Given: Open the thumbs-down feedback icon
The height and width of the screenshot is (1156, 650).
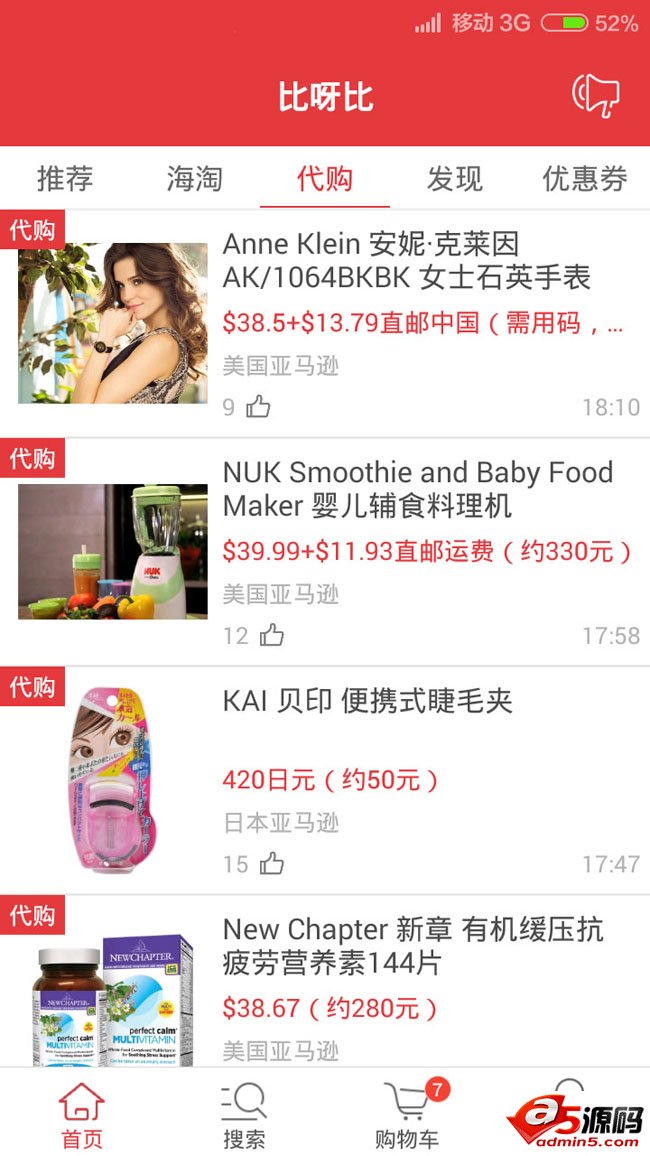Looking at the screenshot, I should click(596, 96).
